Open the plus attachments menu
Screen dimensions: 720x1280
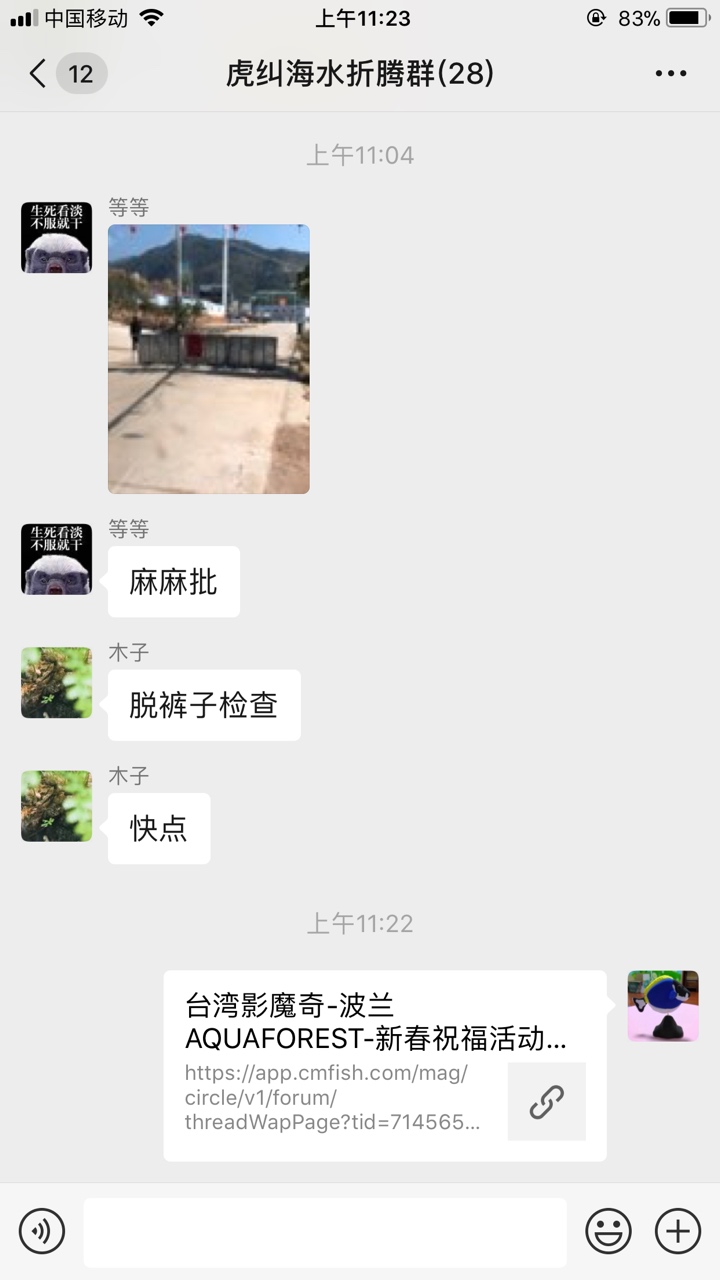pyautogui.click(x=677, y=1230)
